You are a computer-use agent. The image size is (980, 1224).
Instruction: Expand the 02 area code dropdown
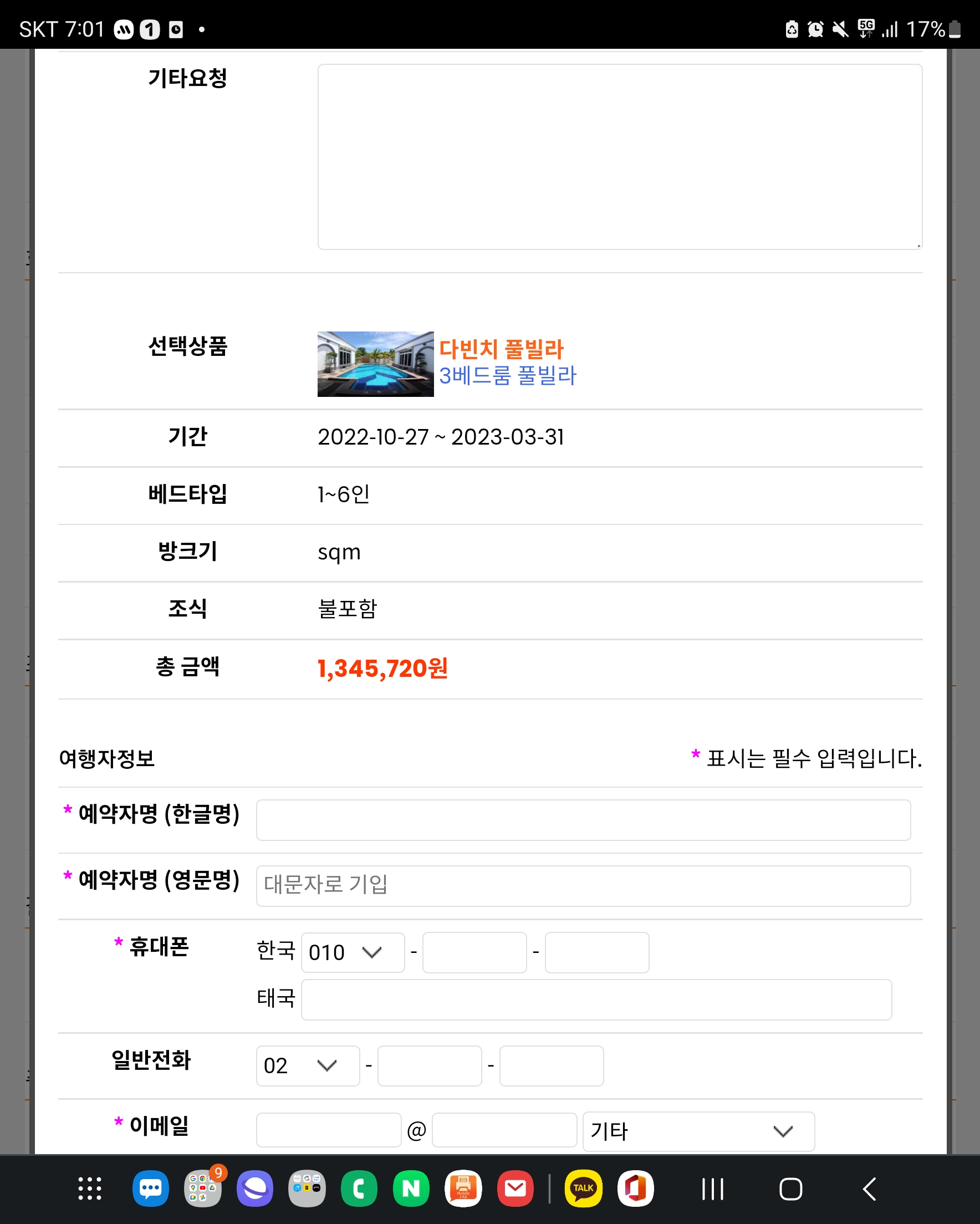pos(307,1065)
